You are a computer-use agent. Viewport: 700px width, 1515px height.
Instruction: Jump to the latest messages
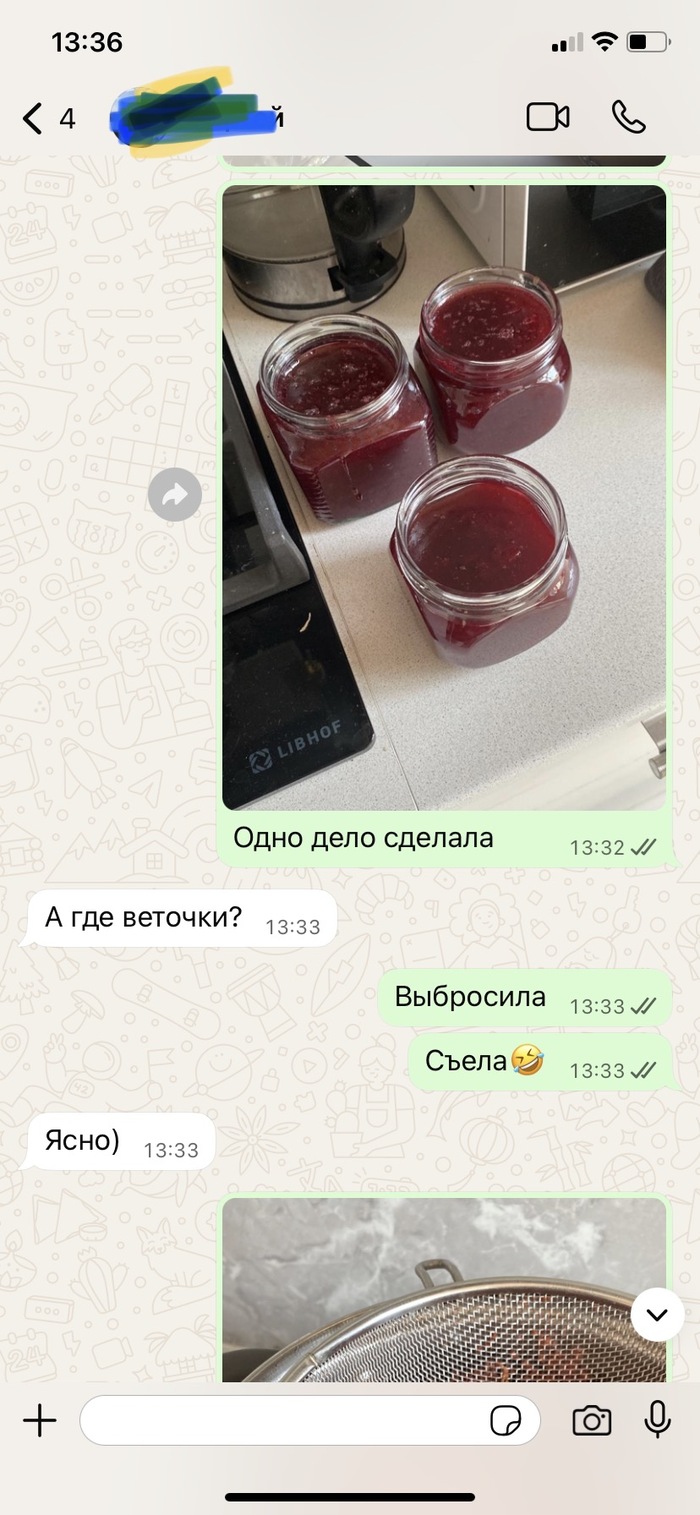click(x=657, y=1314)
